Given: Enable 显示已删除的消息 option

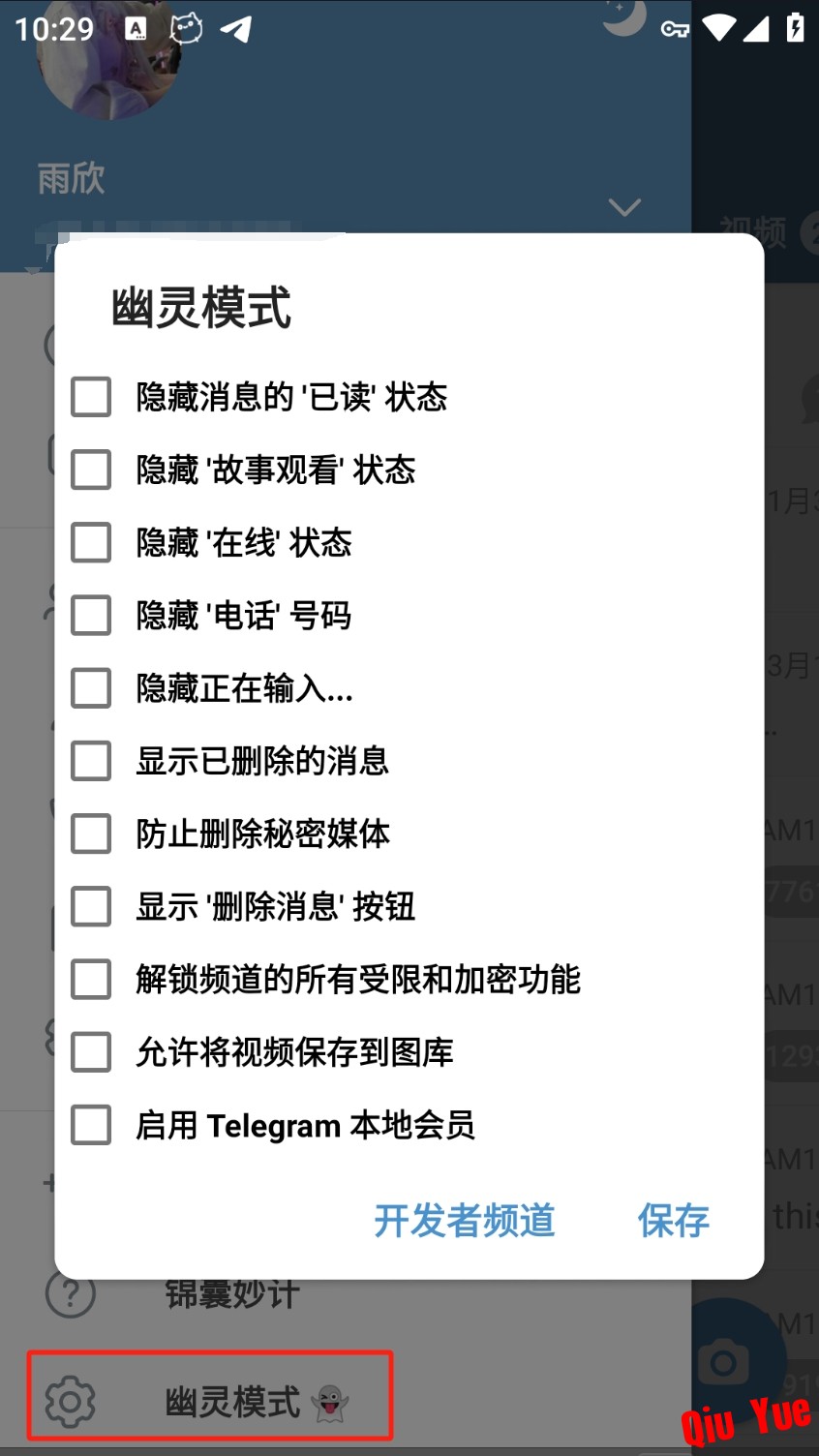Looking at the screenshot, I should (x=91, y=761).
